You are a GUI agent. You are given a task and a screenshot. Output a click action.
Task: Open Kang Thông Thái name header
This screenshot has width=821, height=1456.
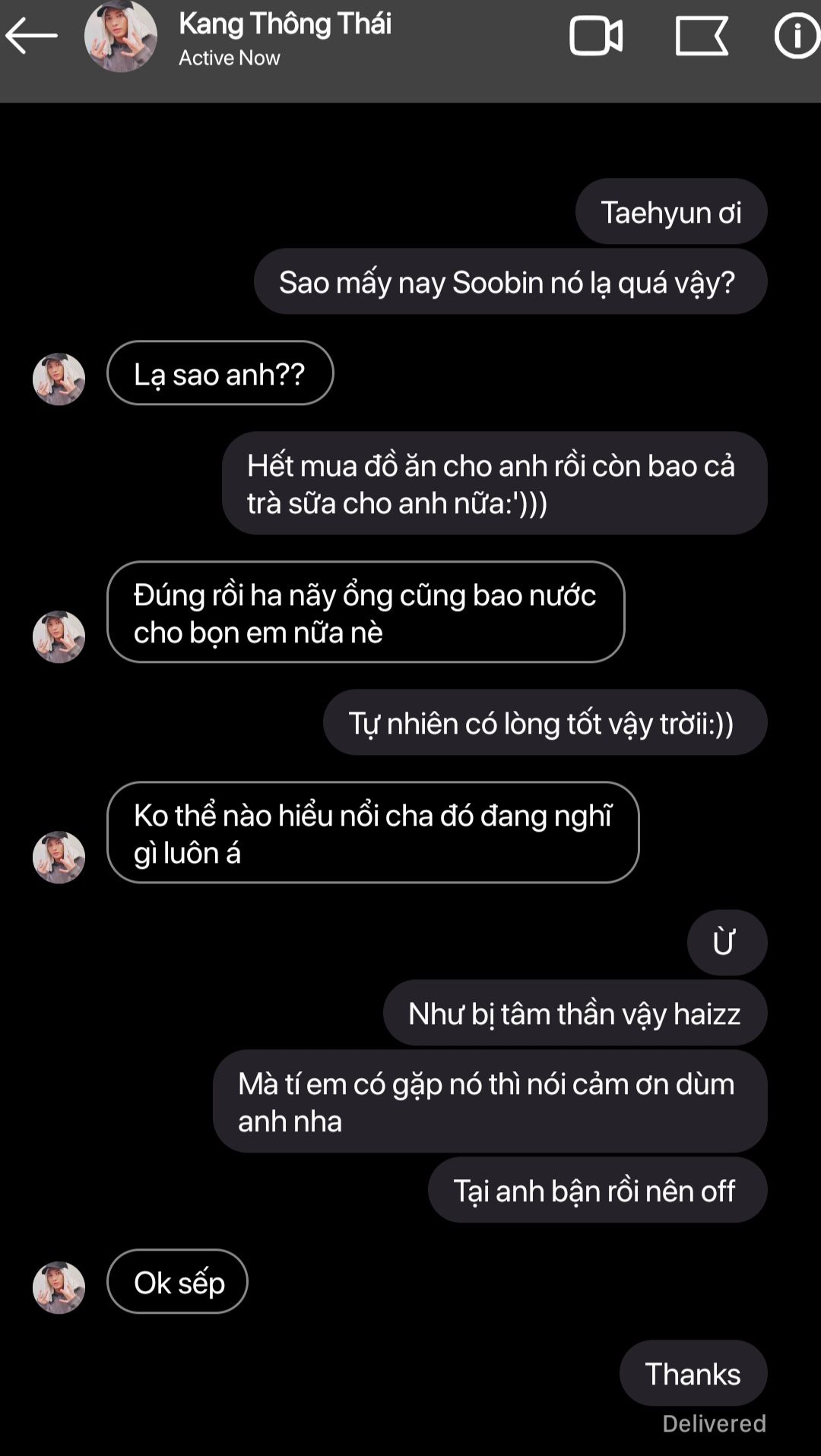pos(285,24)
